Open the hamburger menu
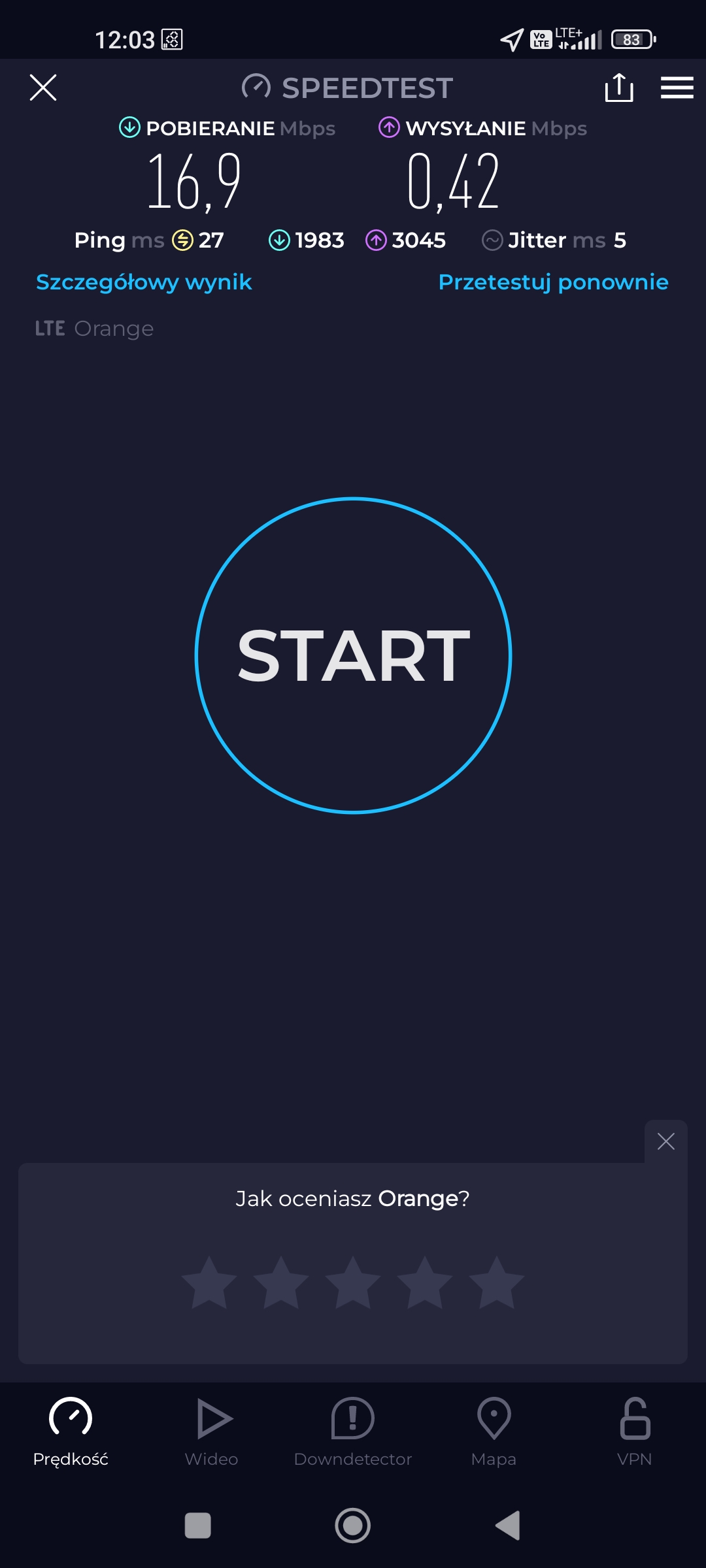The image size is (706, 1568). [677, 88]
